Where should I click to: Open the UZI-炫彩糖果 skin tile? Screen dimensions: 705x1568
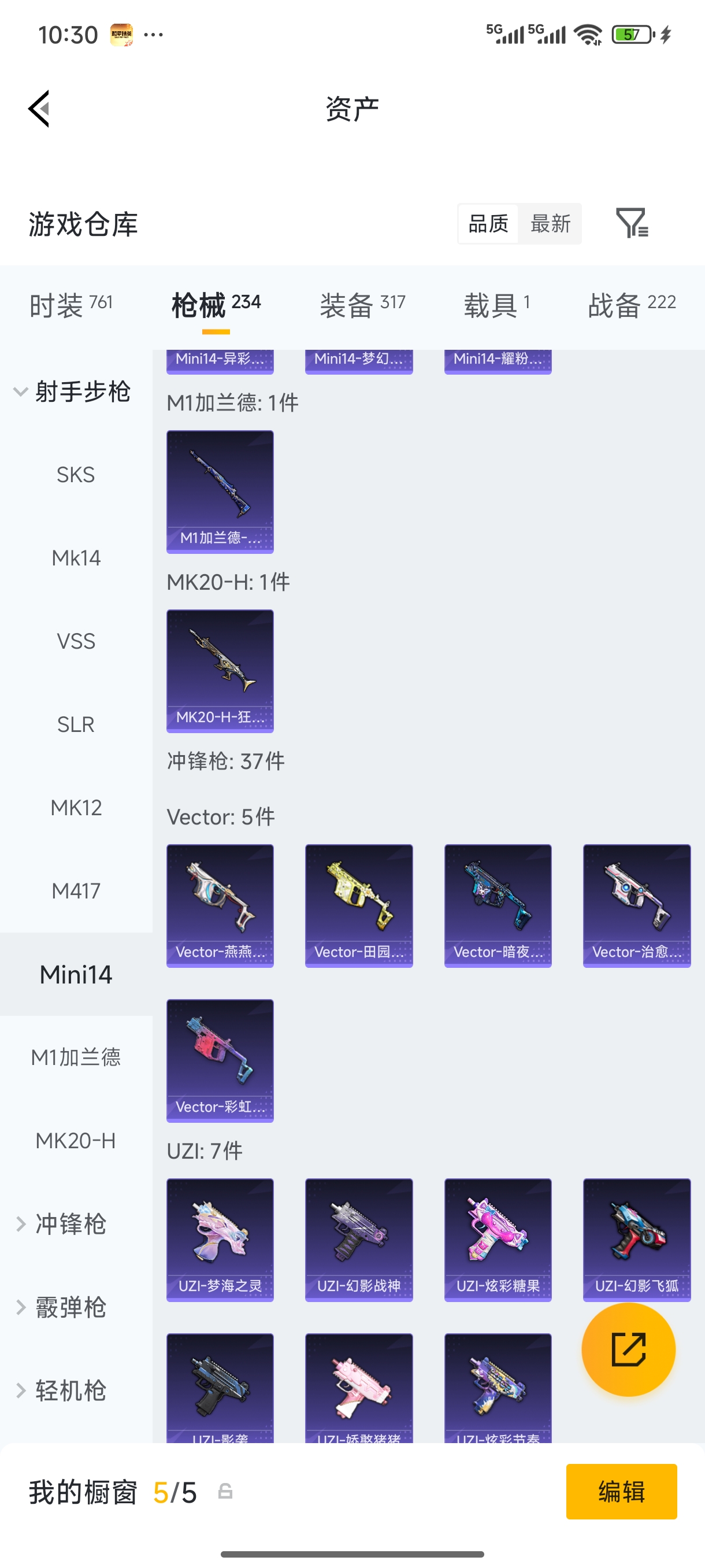click(x=497, y=1238)
